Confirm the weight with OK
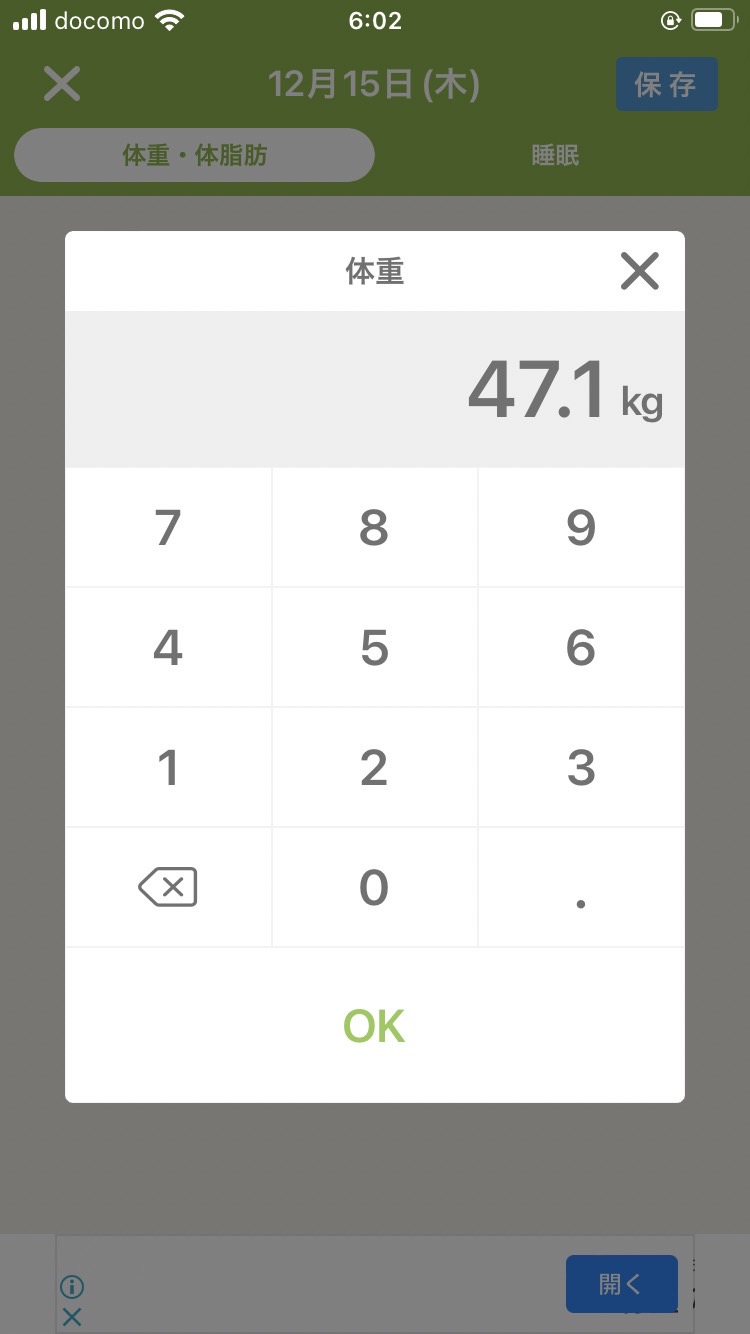The image size is (750, 1334). click(374, 1026)
